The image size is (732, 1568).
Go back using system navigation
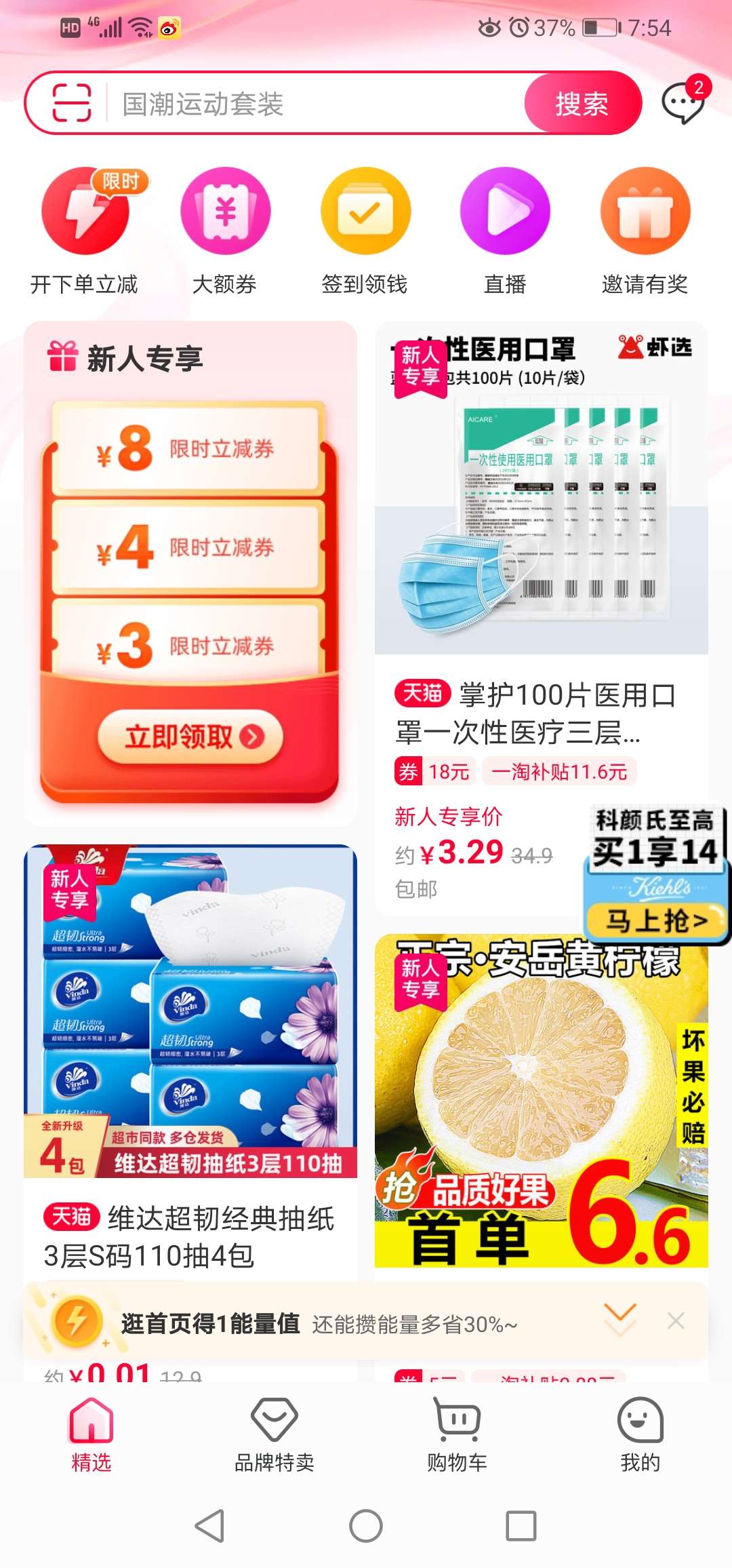pos(210,1527)
